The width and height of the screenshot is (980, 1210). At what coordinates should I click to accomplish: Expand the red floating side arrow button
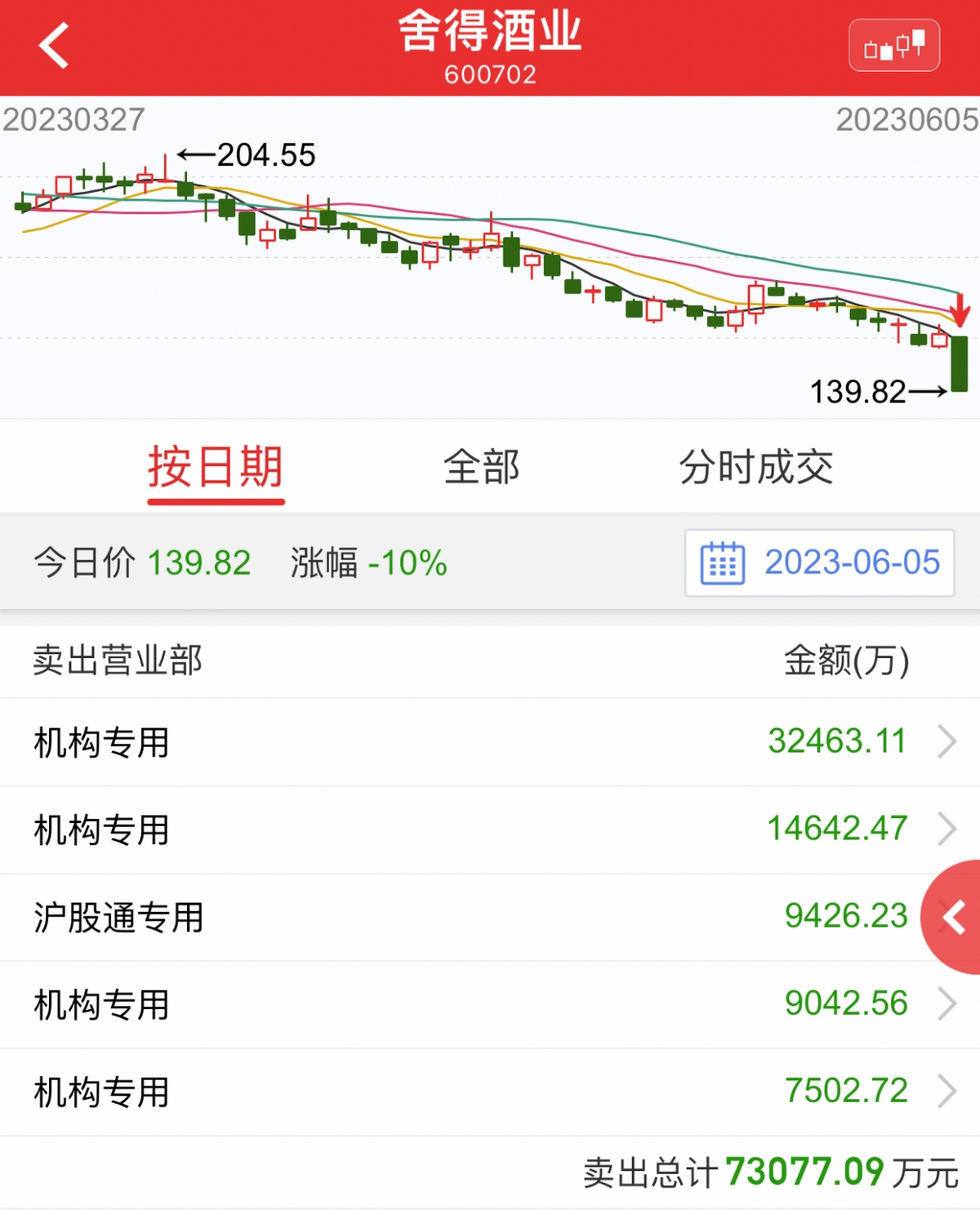tap(955, 917)
